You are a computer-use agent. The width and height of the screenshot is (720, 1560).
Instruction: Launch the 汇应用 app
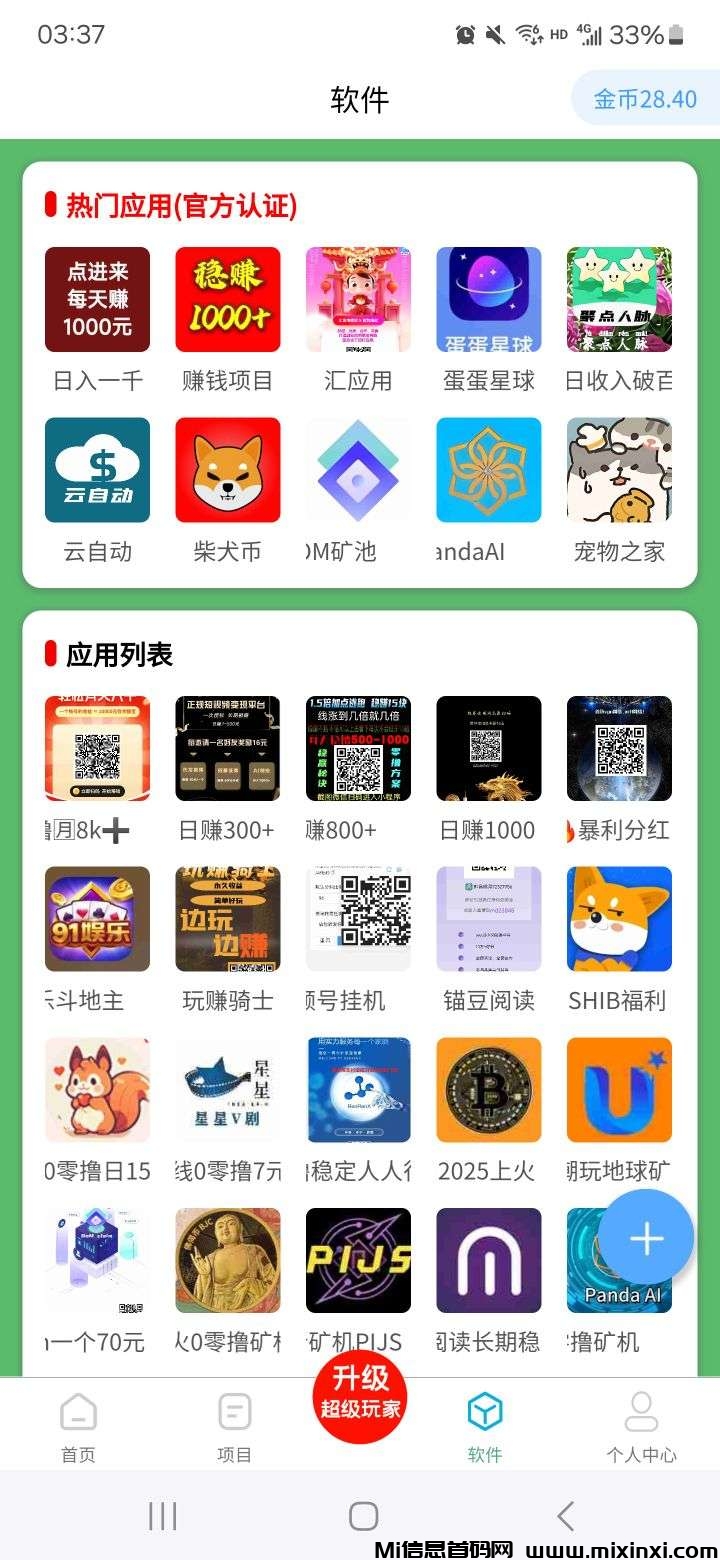tap(358, 300)
